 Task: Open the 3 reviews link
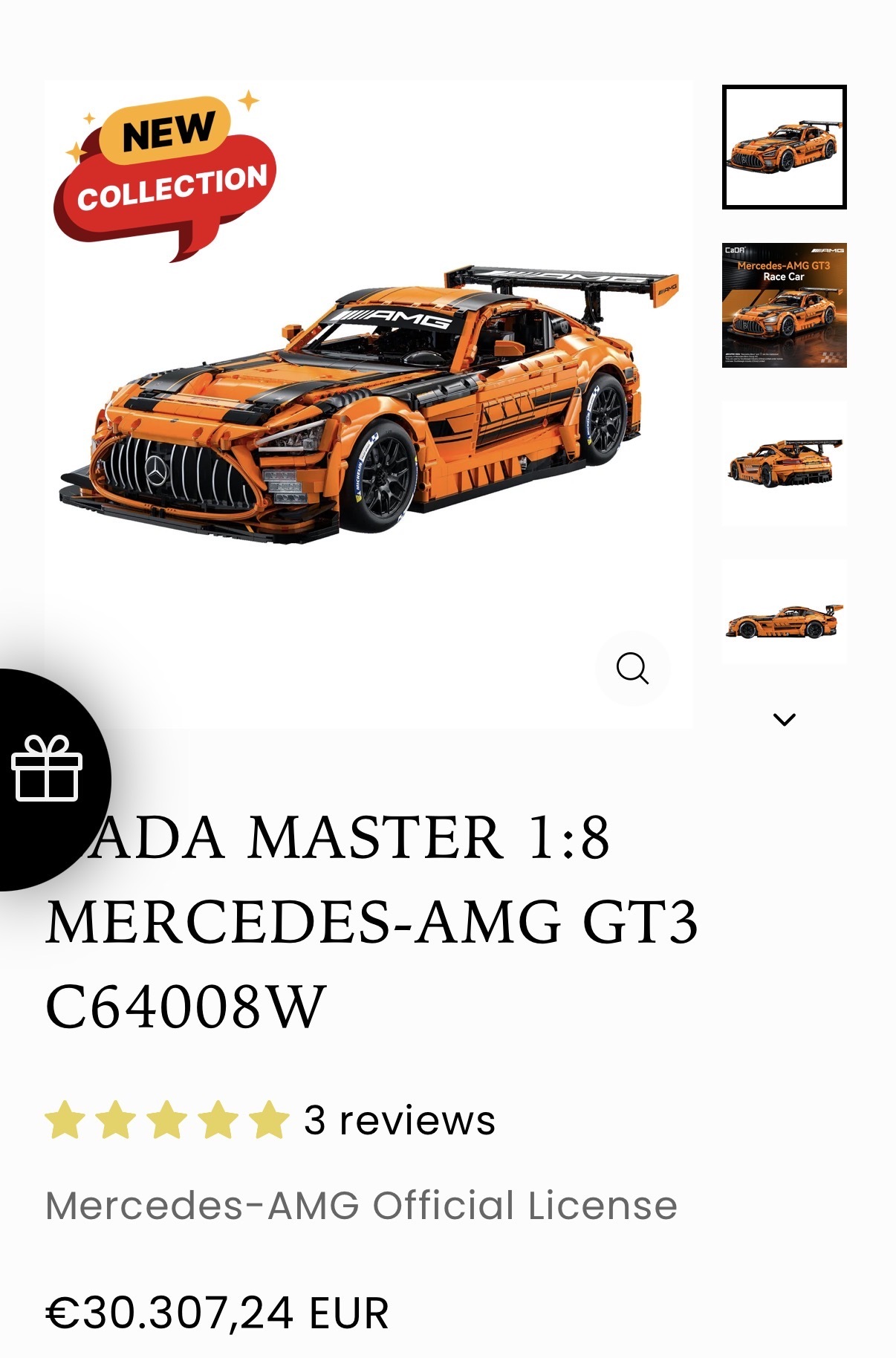pyautogui.click(x=399, y=1120)
